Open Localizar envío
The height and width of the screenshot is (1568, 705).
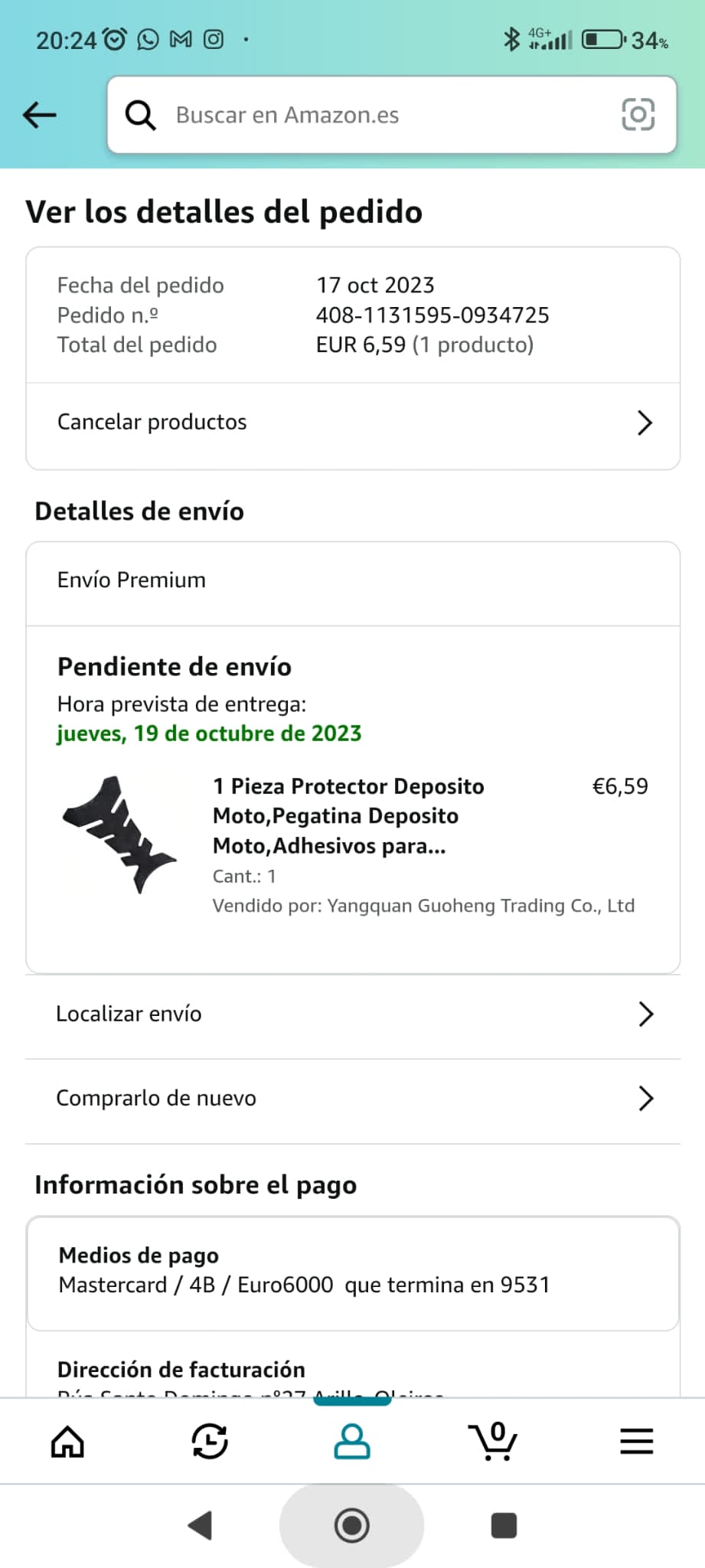click(353, 1014)
